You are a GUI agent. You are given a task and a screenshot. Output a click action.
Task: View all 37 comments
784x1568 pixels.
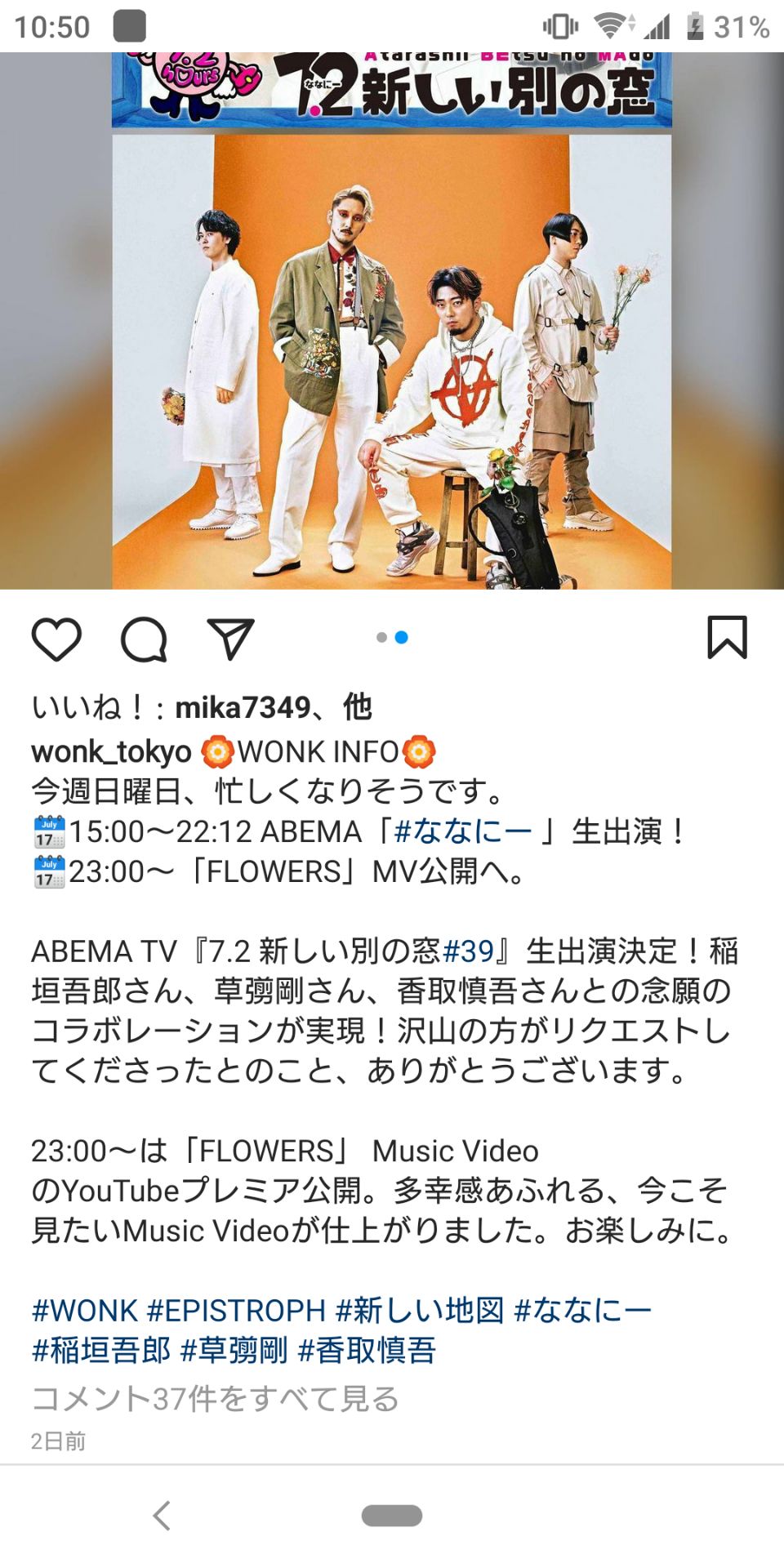(x=215, y=1399)
